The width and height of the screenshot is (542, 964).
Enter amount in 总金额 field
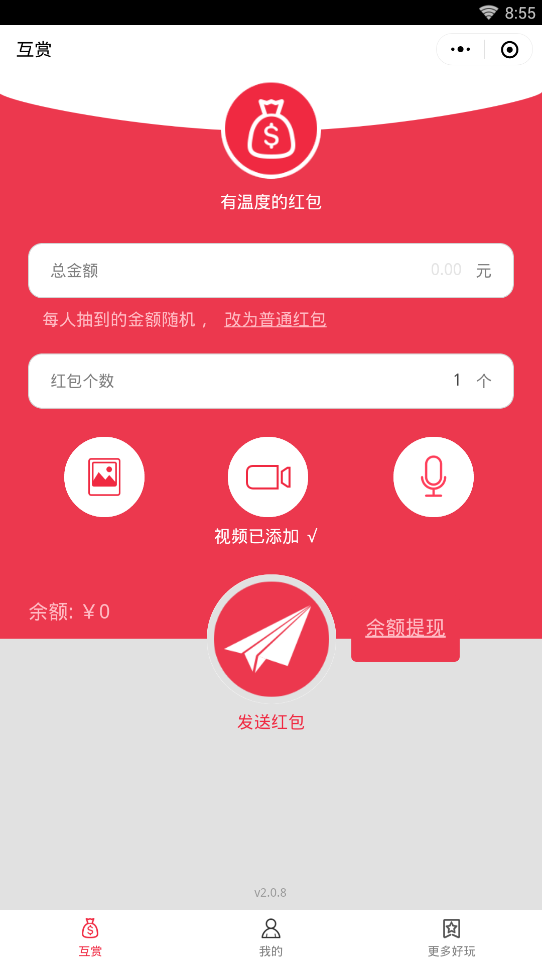tap(271, 271)
